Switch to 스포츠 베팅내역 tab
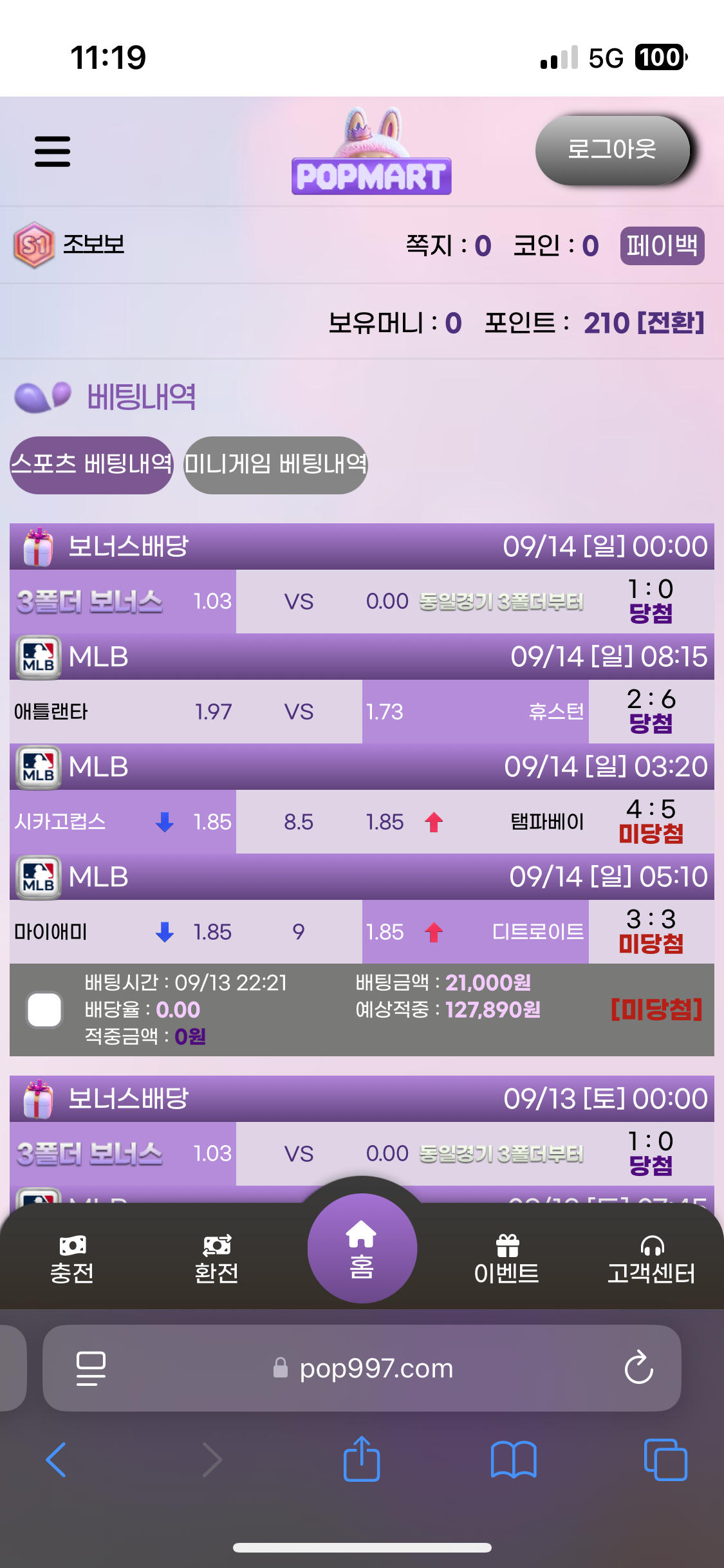 (x=91, y=465)
